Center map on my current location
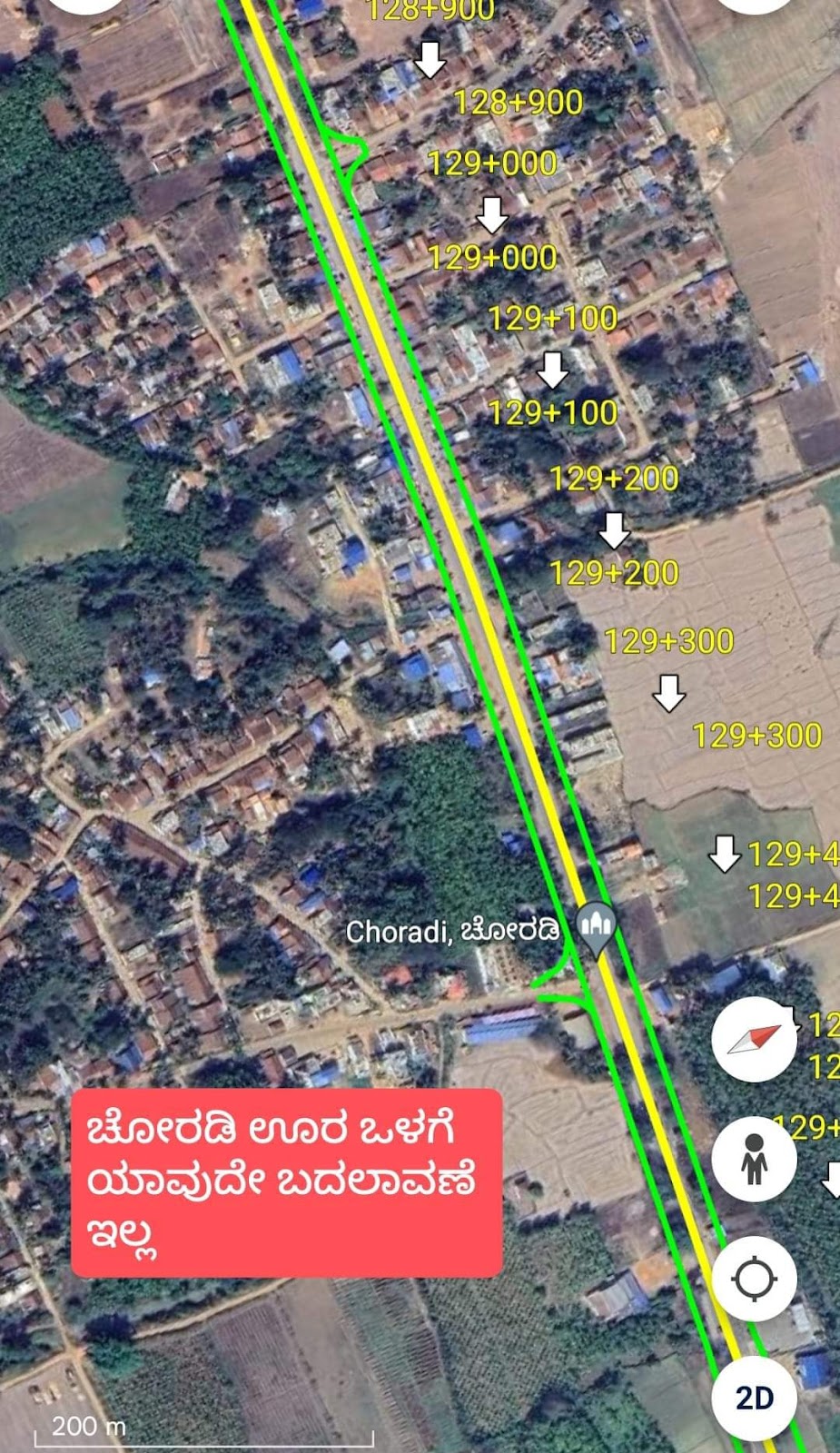The width and height of the screenshot is (840, 1453). [754, 1279]
